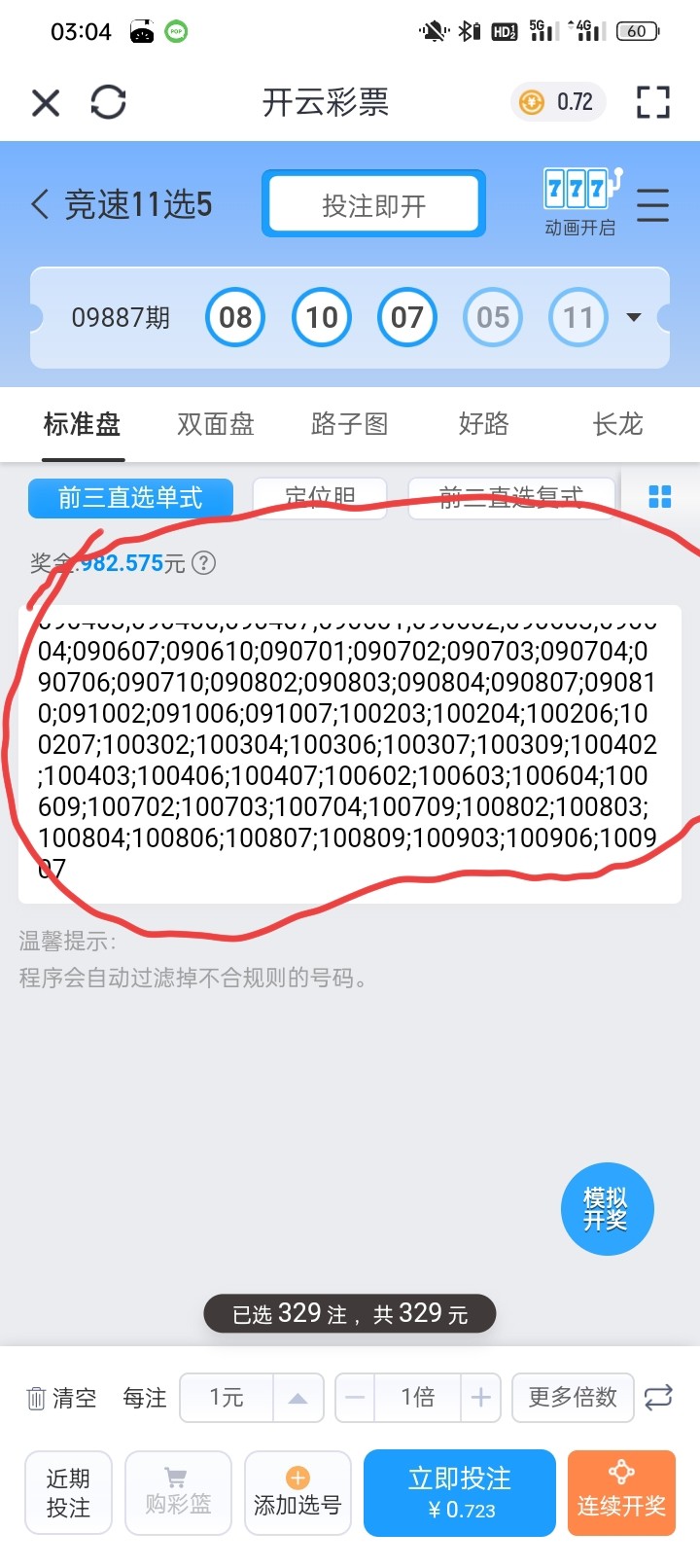The width and height of the screenshot is (700, 1568).
Task: Tap the 投注即开 button
Action: click(x=373, y=205)
